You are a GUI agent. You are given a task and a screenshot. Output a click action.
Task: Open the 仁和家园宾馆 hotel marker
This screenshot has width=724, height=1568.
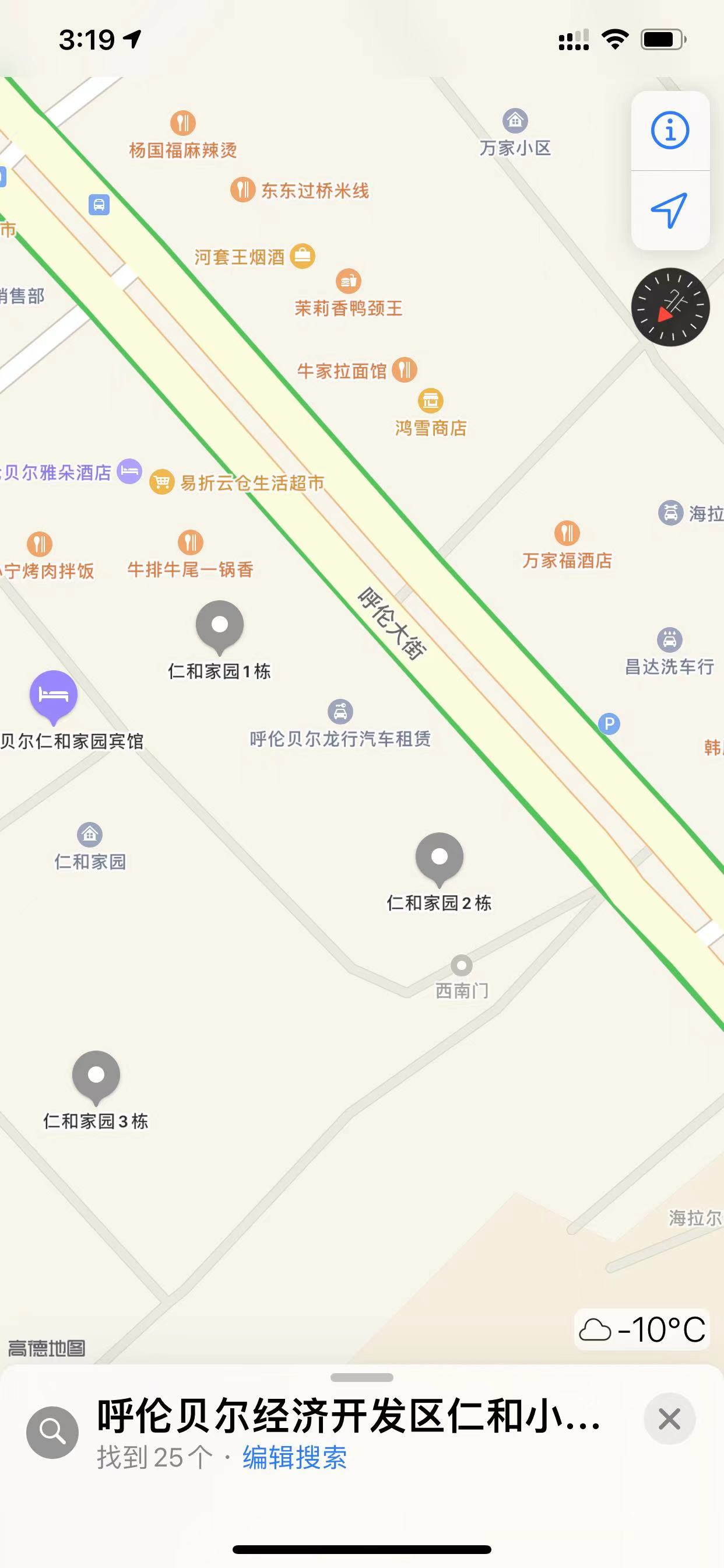tap(54, 695)
